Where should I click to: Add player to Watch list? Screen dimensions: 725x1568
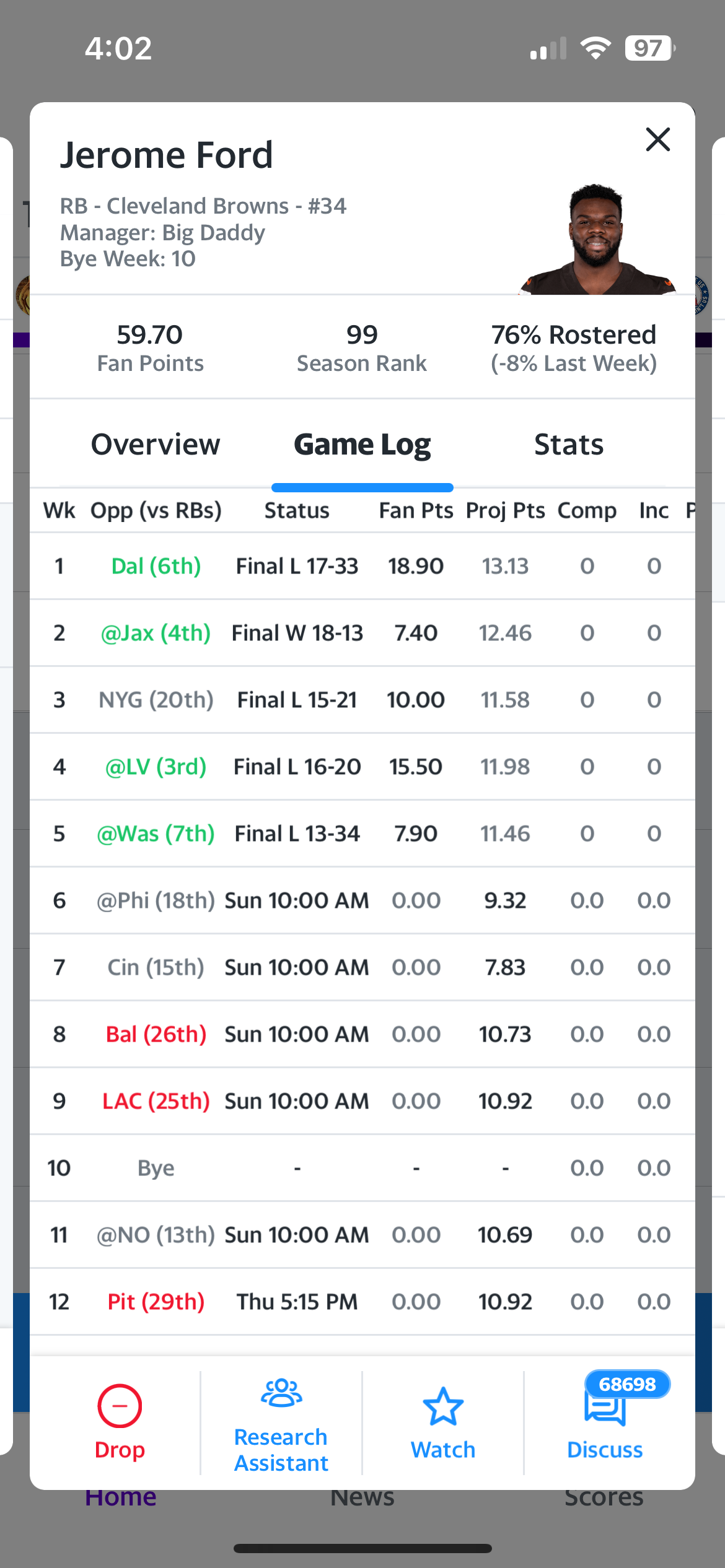tap(443, 1422)
